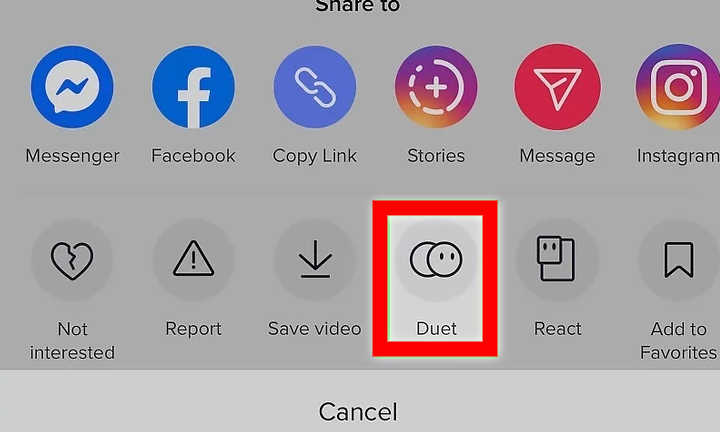
Task: Send as a Message
Action: pyautogui.click(x=557, y=87)
